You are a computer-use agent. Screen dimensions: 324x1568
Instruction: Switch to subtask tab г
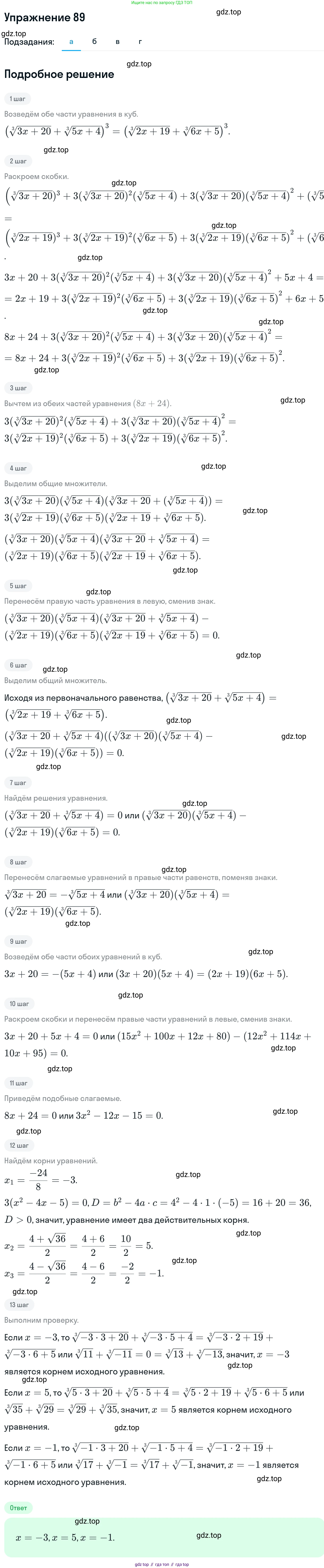(x=140, y=42)
